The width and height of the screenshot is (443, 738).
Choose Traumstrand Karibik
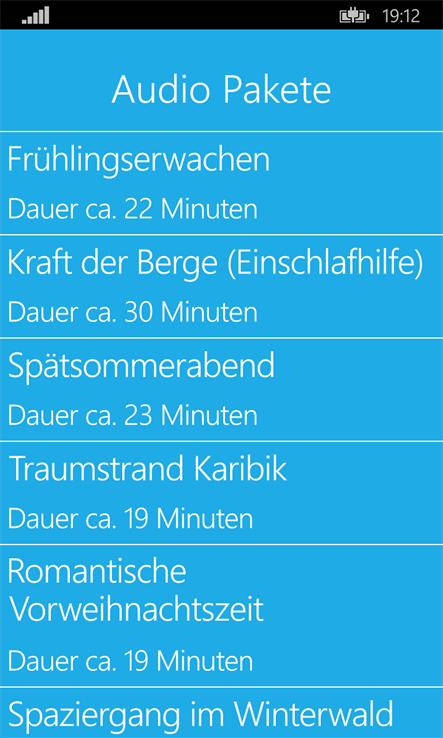[x=221, y=493]
